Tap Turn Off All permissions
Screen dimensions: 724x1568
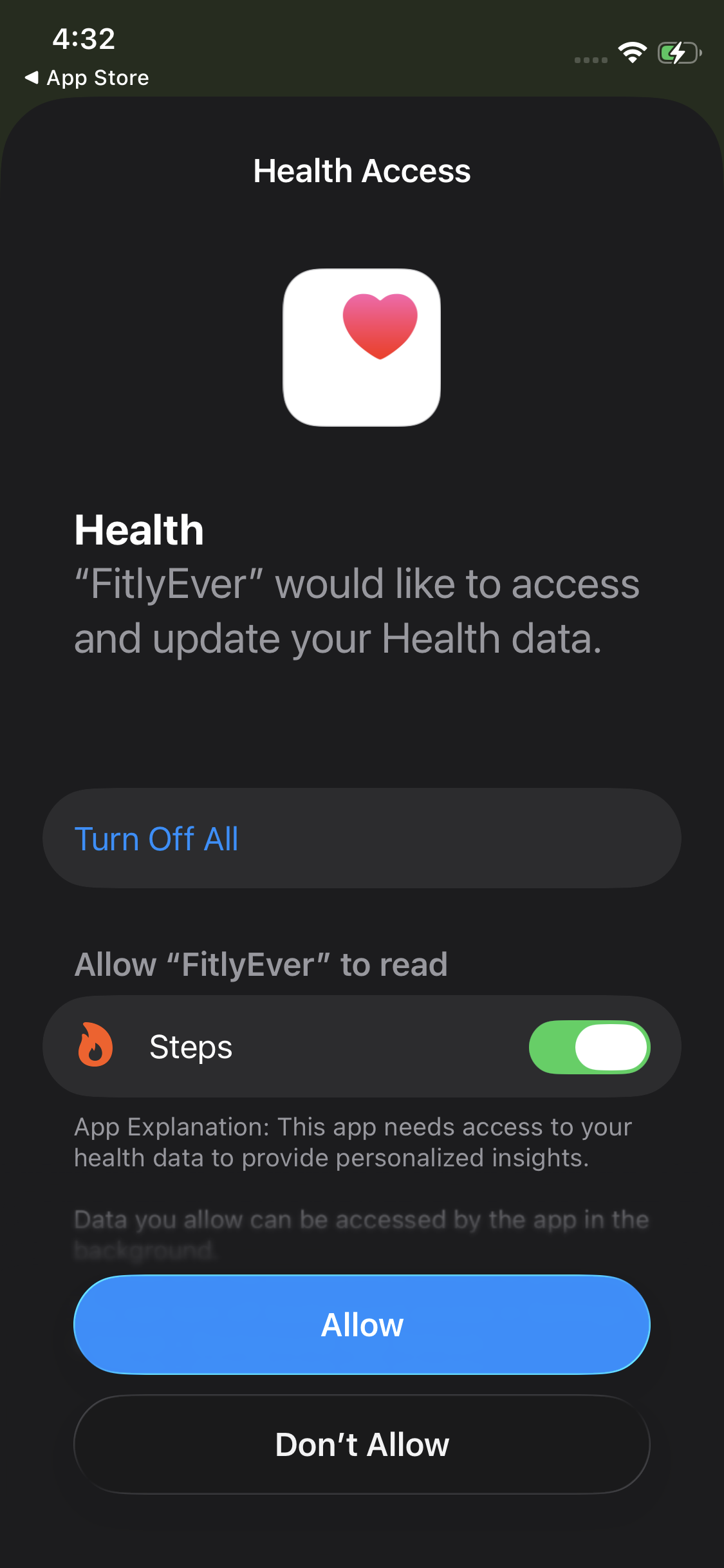click(x=156, y=839)
